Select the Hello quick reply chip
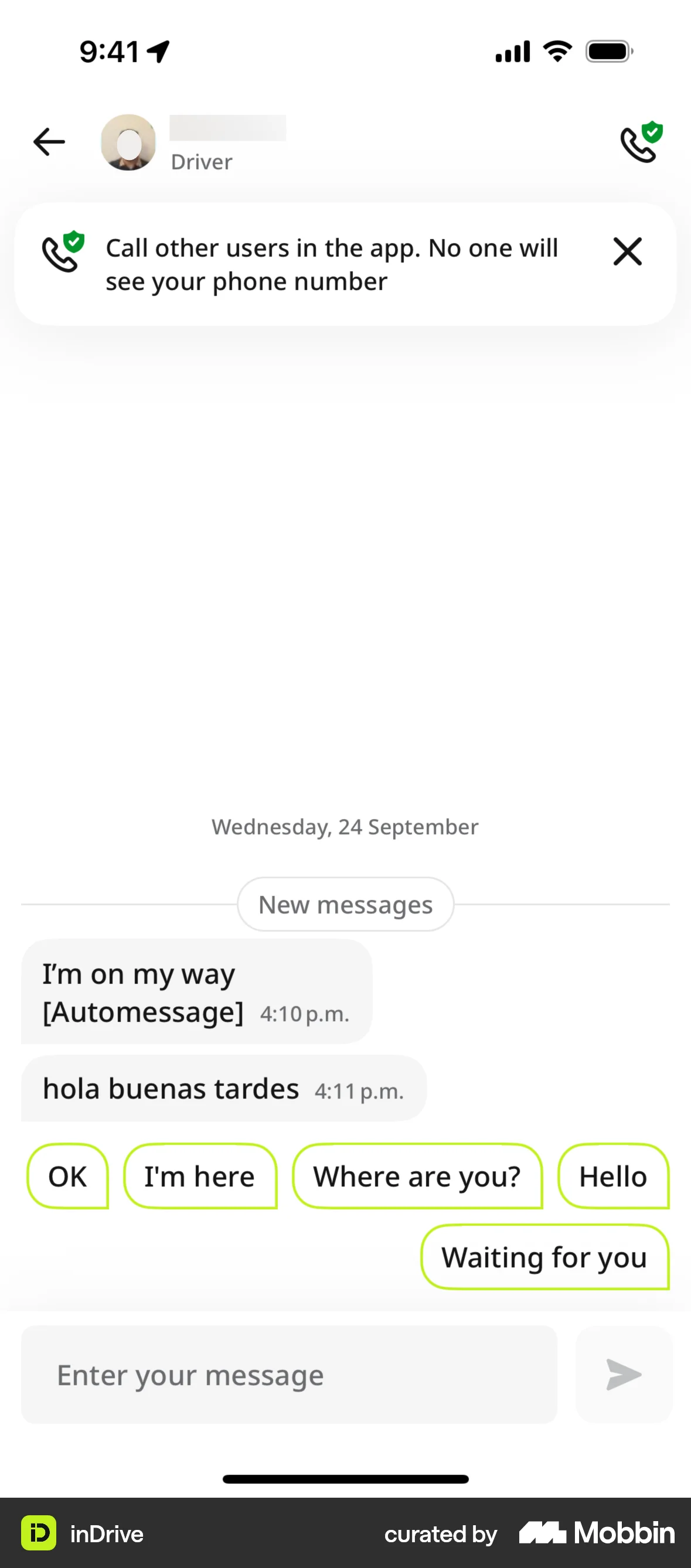The height and width of the screenshot is (1568, 691). pyautogui.click(x=613, y=1176)
